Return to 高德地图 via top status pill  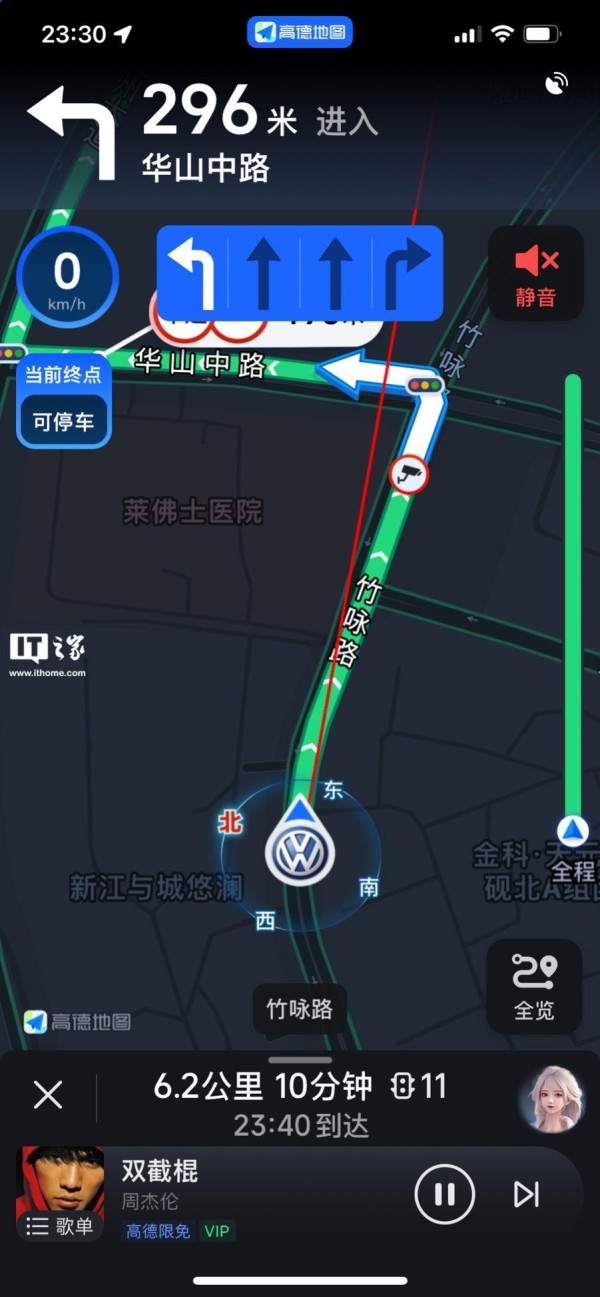(x=300, y=33)
